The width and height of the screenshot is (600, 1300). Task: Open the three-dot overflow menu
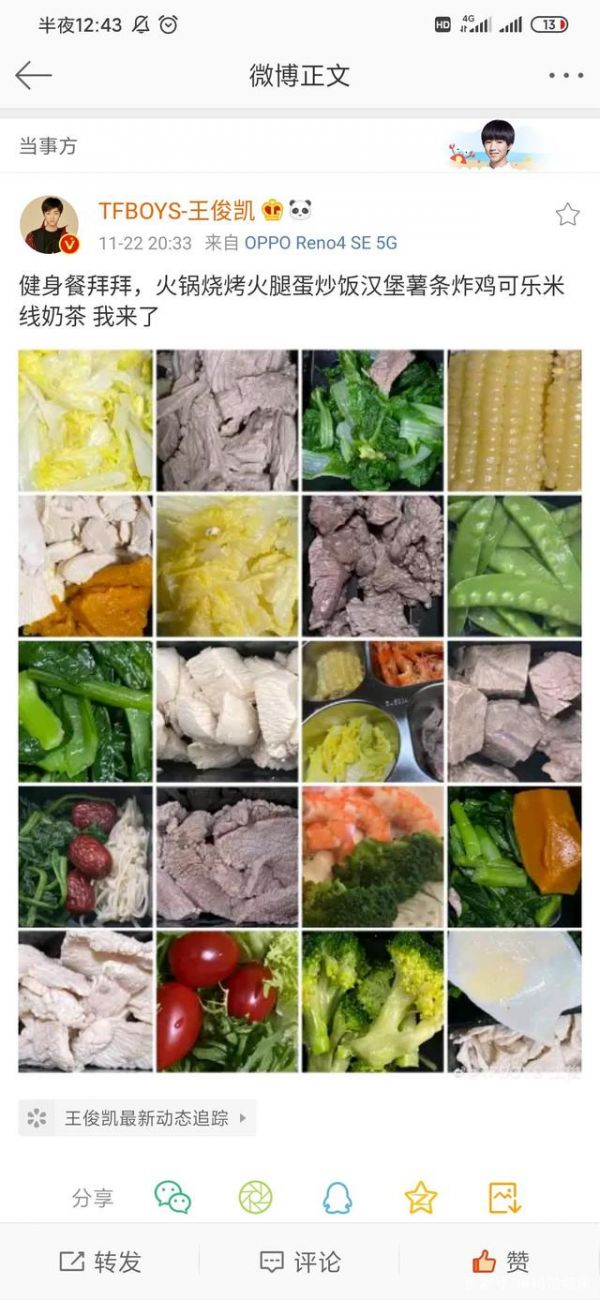tap(565, 75)
